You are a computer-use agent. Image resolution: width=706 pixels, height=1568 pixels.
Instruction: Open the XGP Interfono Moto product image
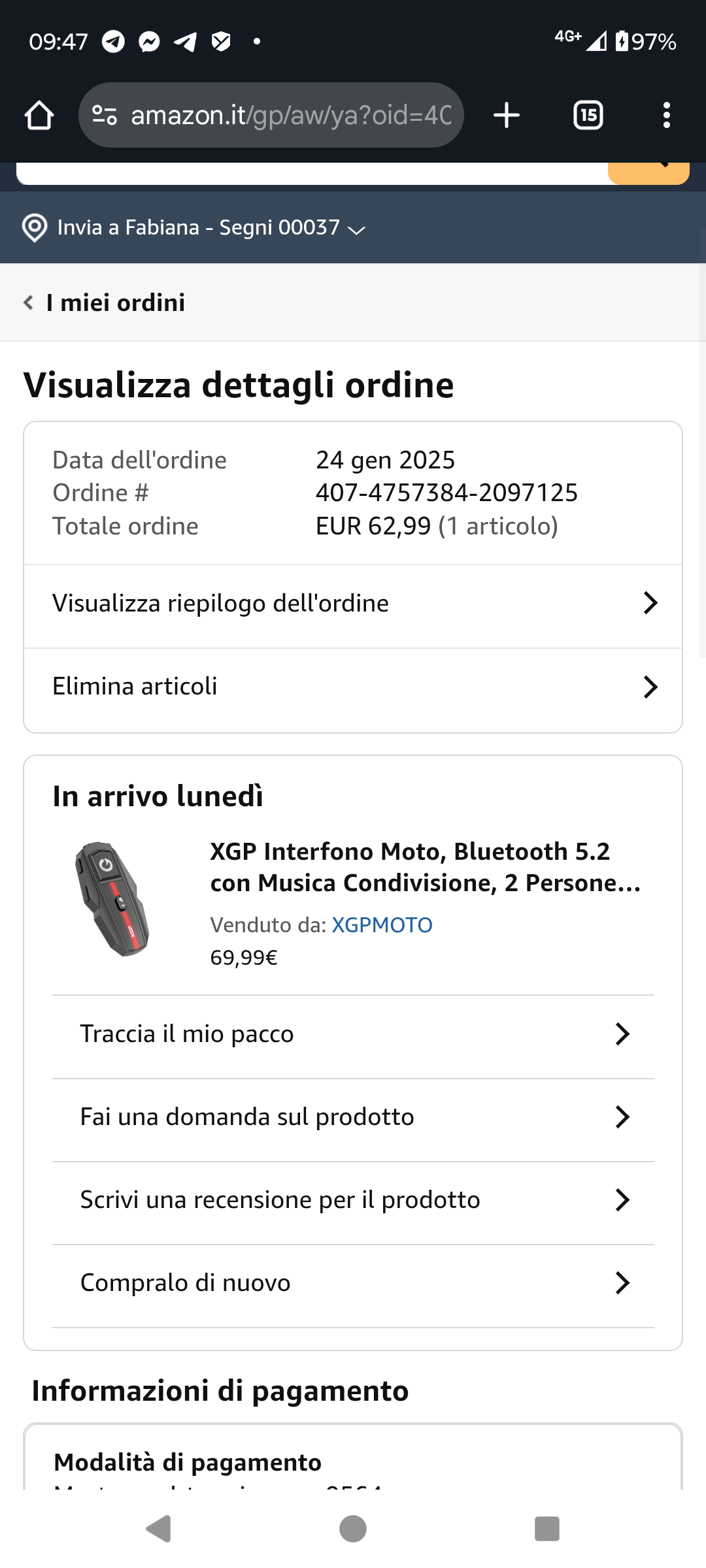[x=112, y=899]
